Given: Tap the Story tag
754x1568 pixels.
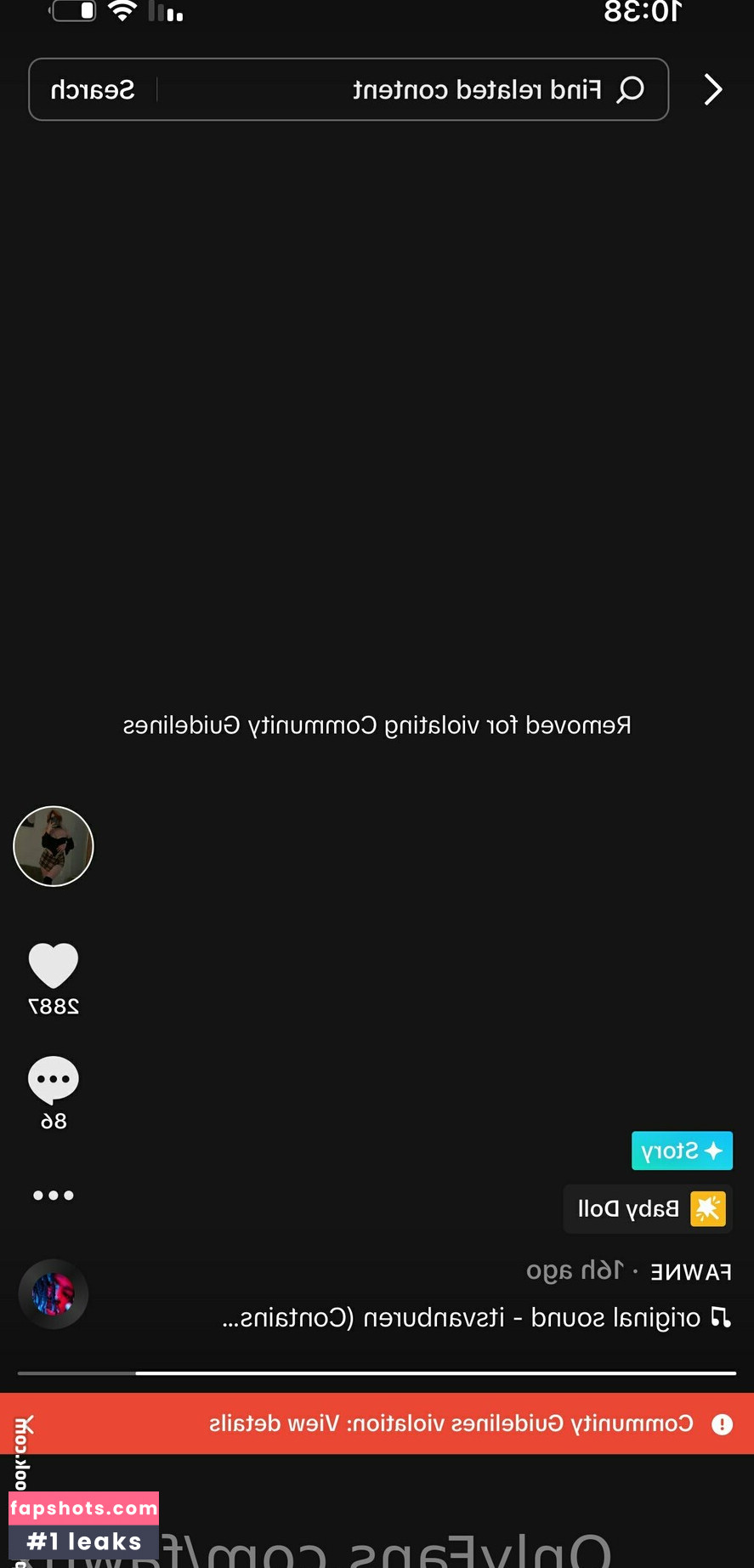Looking at the screenshot, I should 682,1150.
